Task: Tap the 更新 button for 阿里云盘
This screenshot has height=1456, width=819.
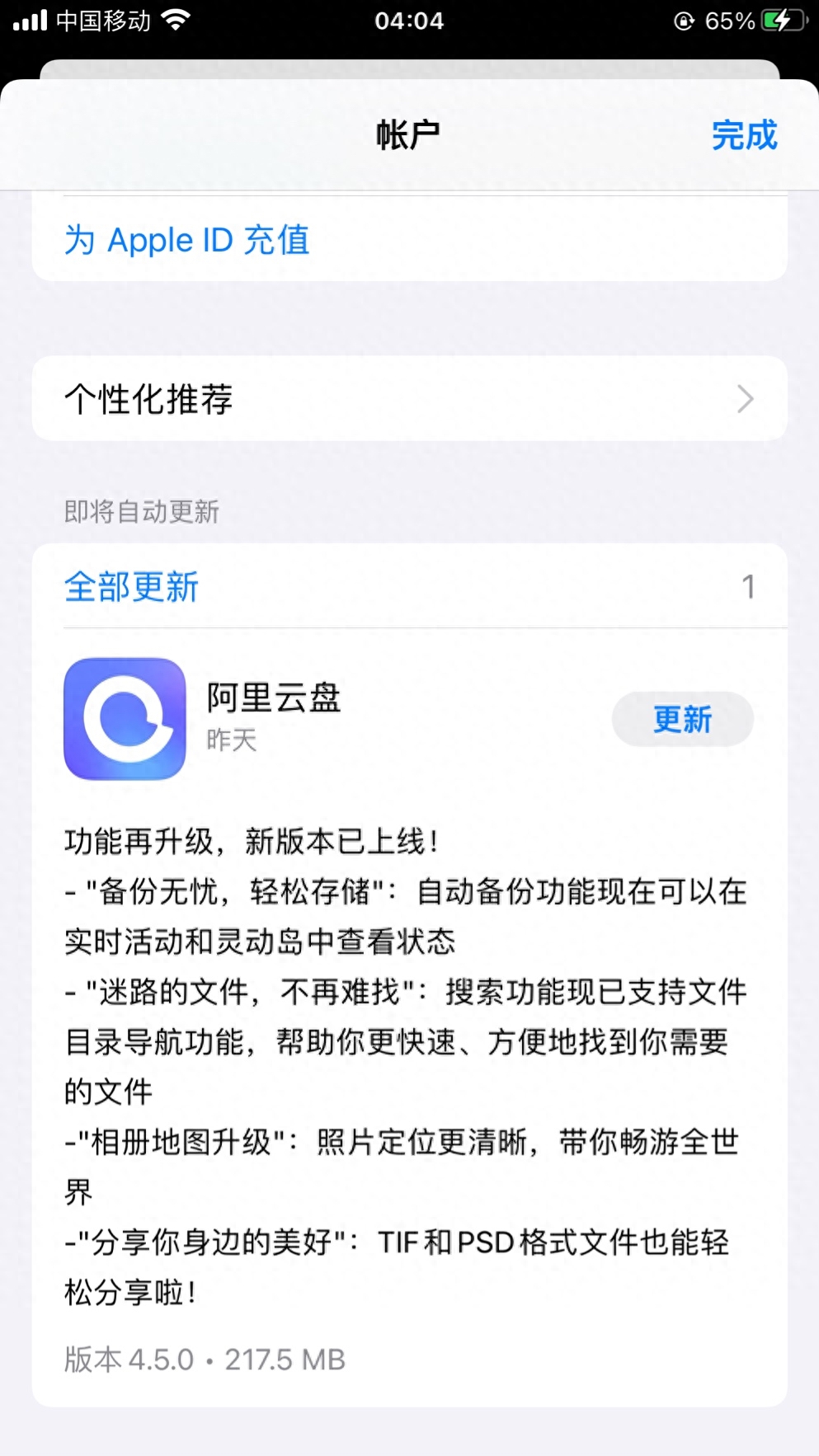Action: point(682,718)
